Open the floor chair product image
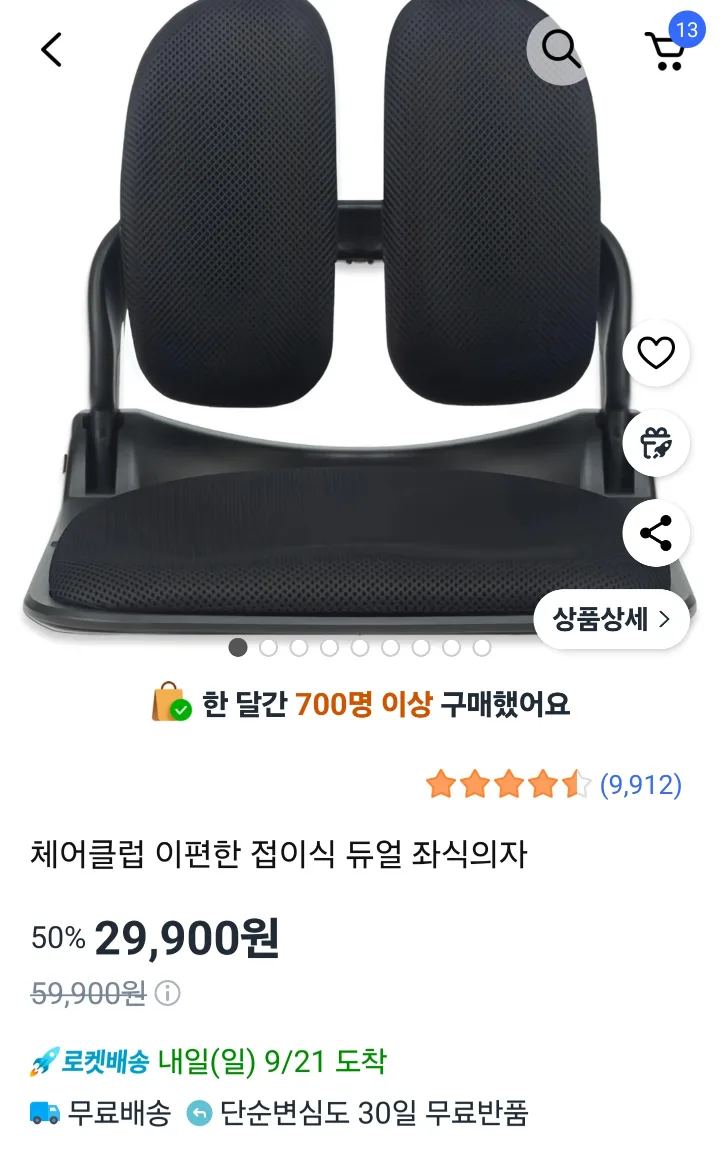 (x=340, y=330)
